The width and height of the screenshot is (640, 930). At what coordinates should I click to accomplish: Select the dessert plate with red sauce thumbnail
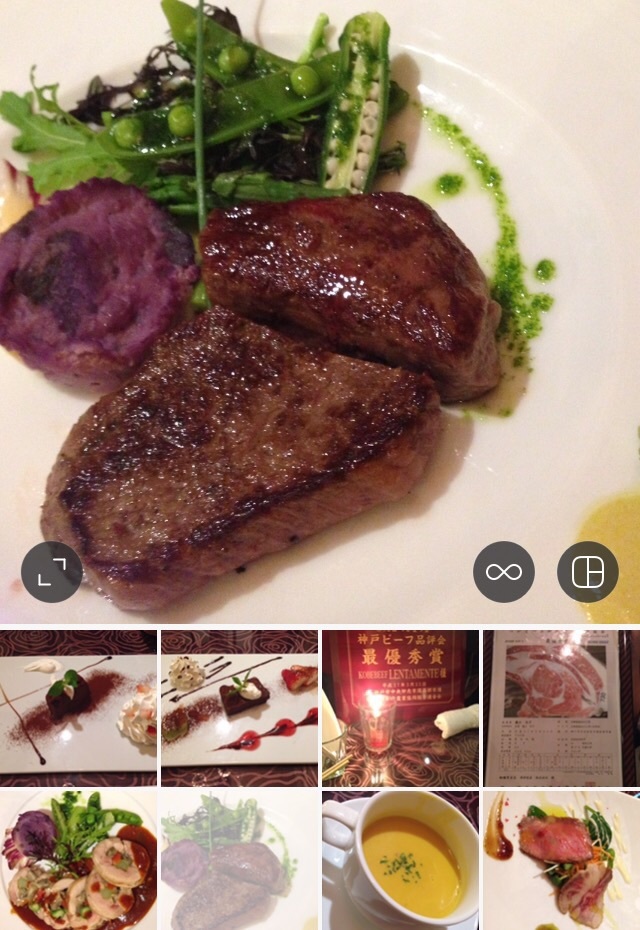coord(239,708)
